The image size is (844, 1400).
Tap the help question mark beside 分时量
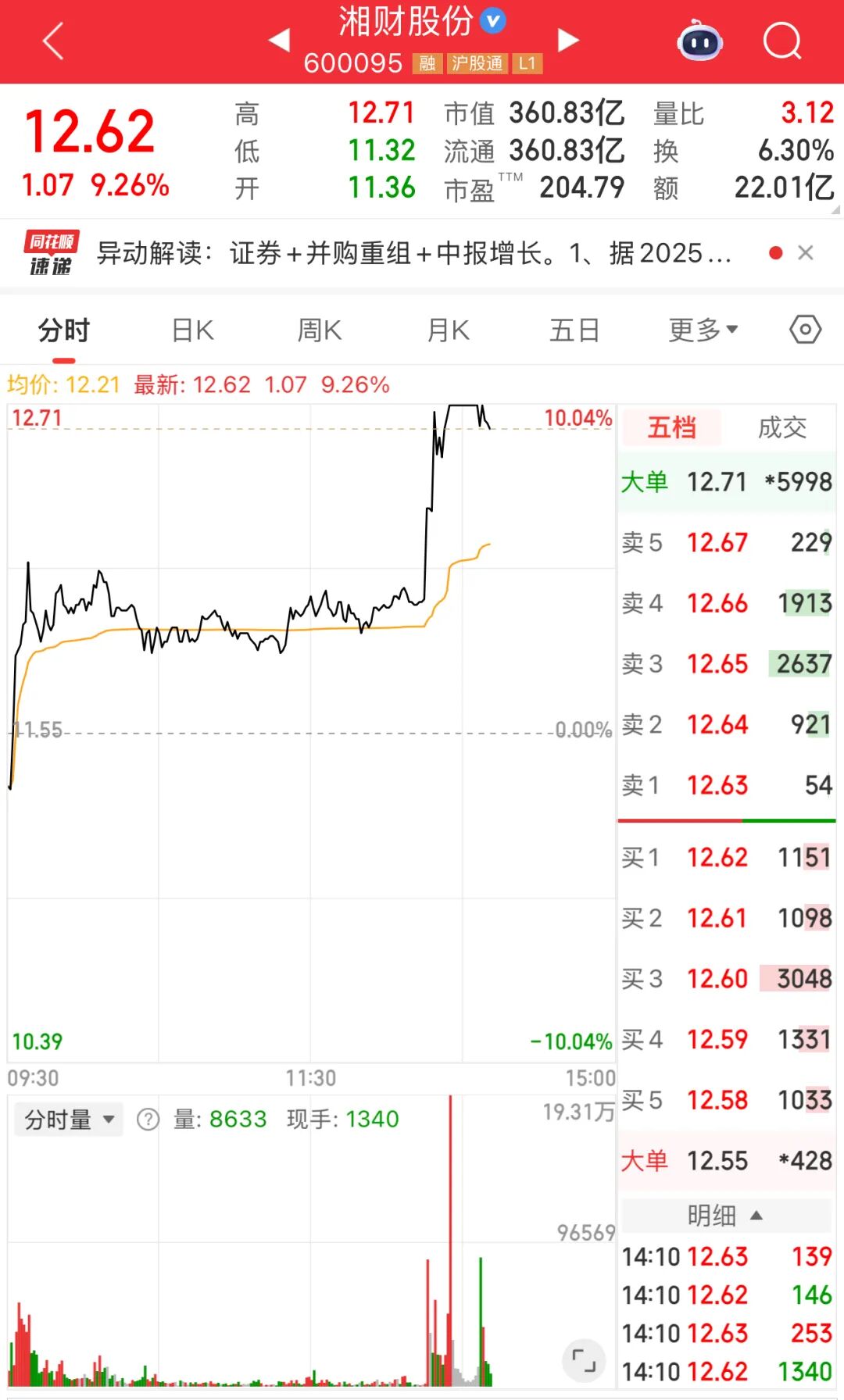coord(148,1120)
